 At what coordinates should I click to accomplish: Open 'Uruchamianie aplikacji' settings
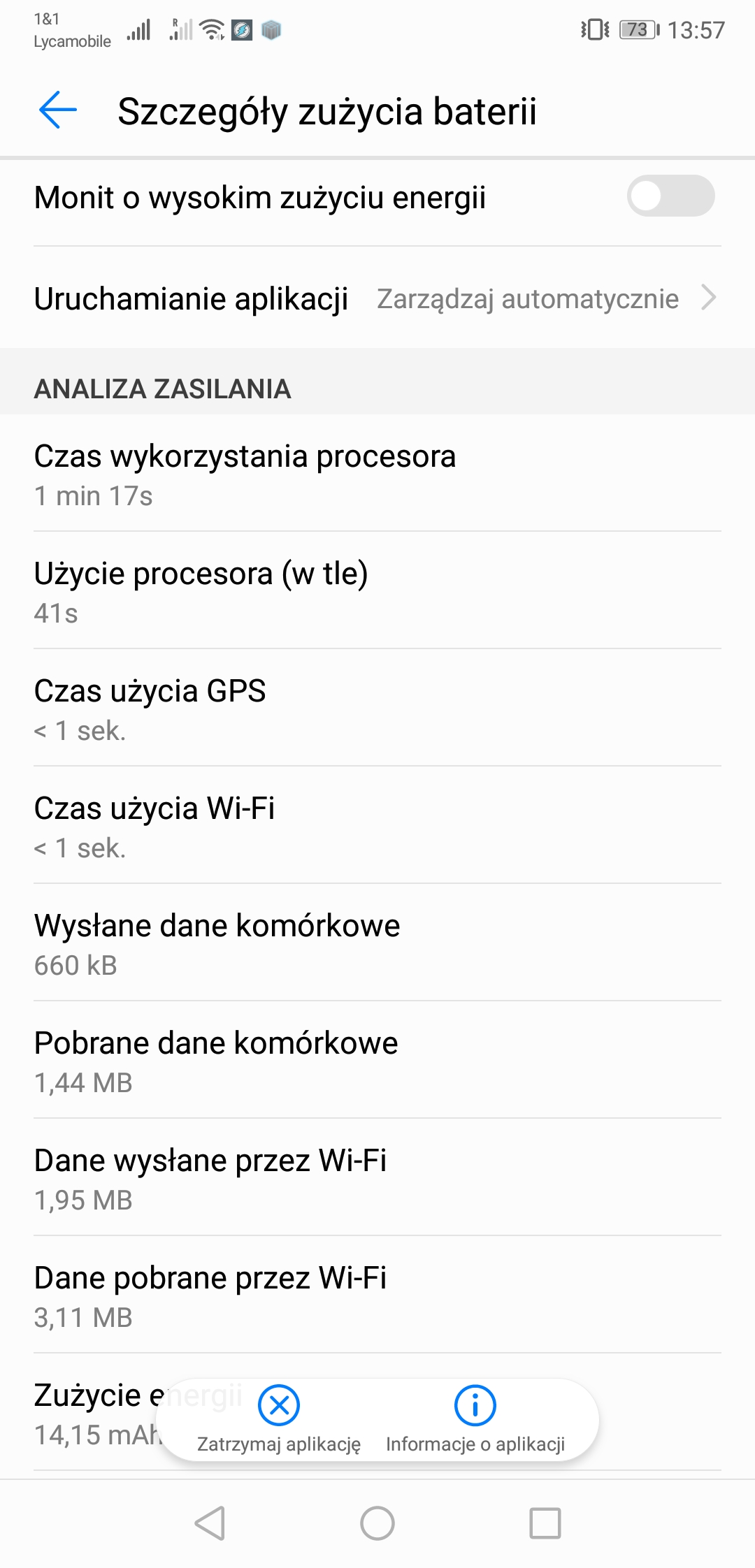coord(377,298)
